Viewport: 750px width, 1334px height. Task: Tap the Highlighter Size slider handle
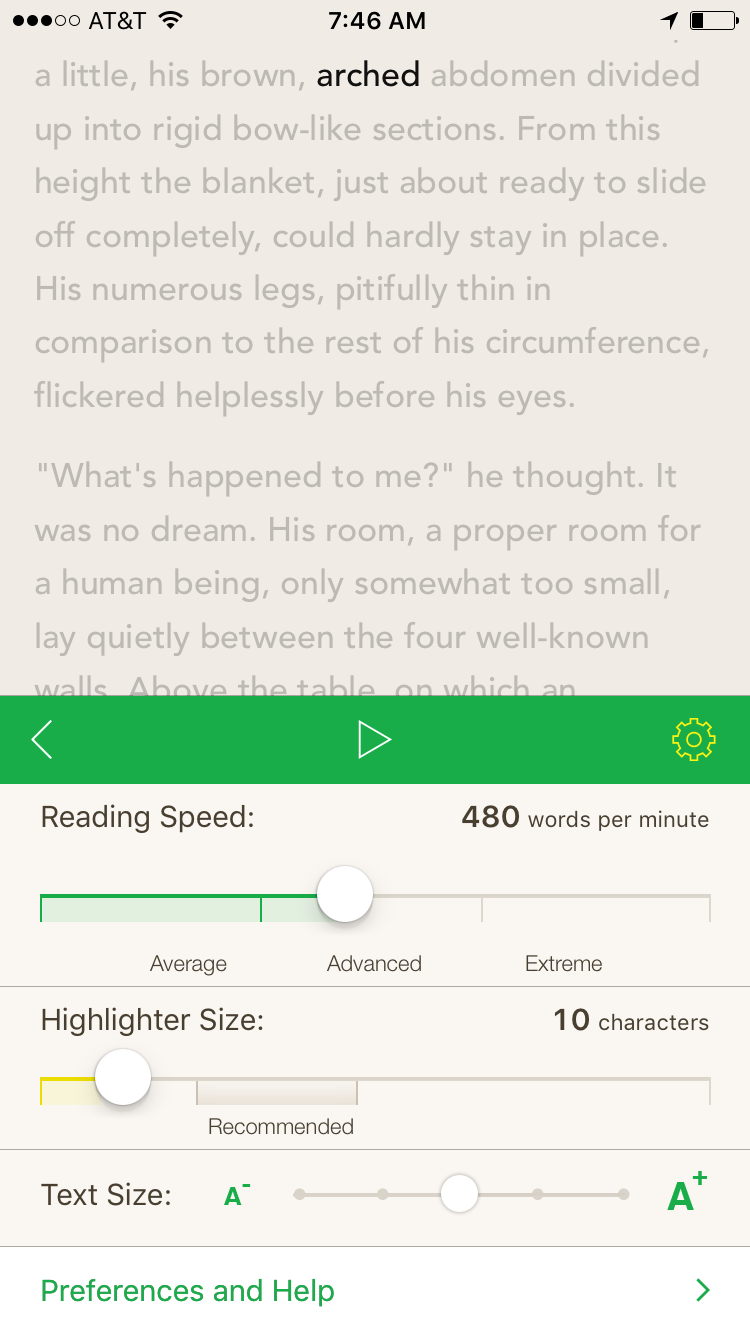pyautogui.click(x=123, y=1077)
